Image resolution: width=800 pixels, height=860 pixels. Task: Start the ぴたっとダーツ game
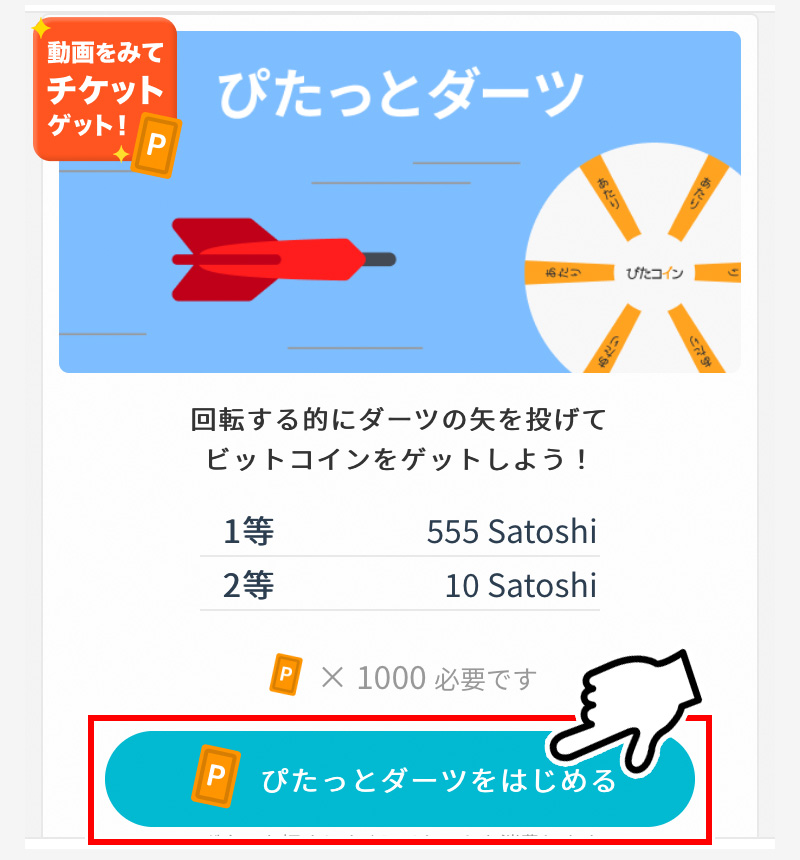[400, 779]
